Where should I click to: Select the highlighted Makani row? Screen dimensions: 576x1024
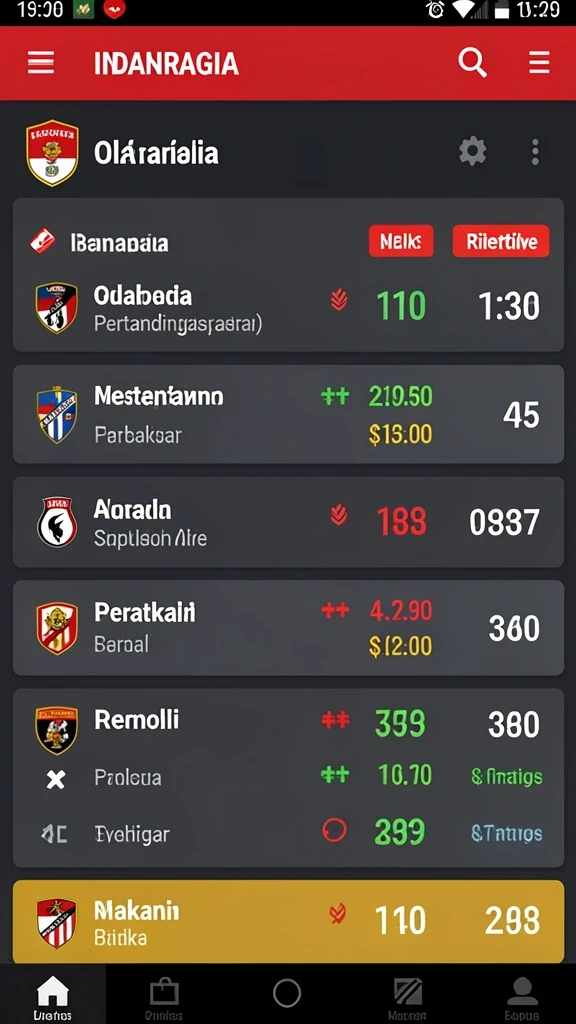tap(288, 921)
